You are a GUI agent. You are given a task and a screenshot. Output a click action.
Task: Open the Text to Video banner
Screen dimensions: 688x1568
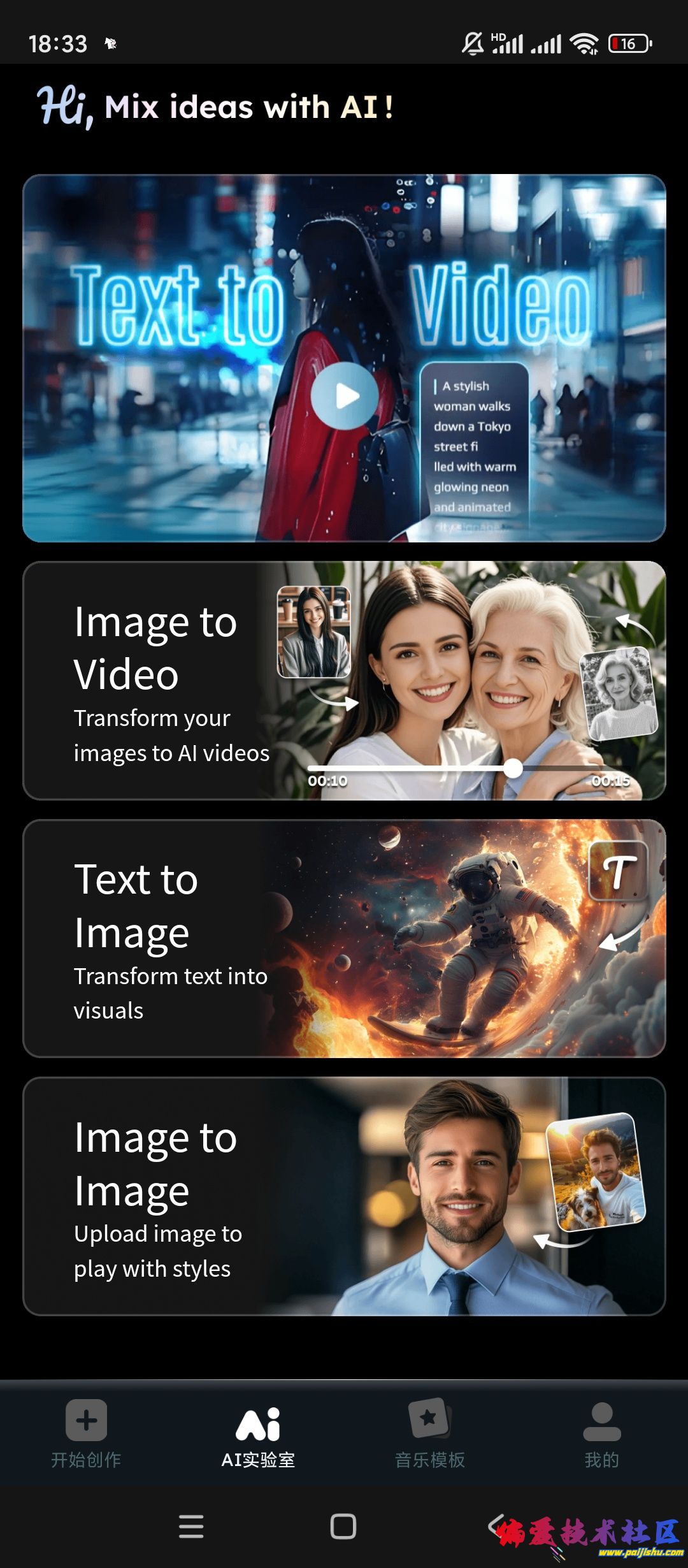344,358
